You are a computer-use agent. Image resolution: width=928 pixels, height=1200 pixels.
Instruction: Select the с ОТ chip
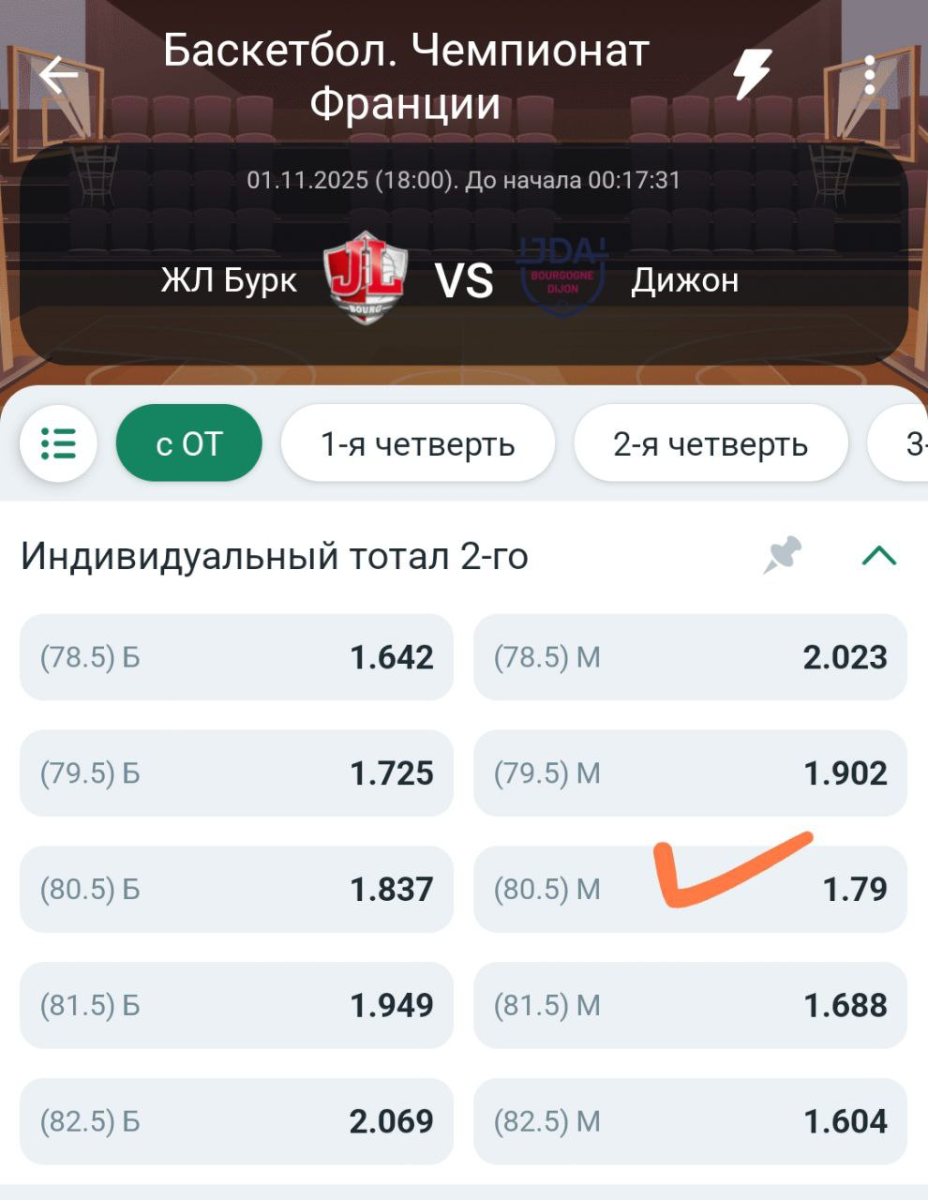click(x=189, y=443)
